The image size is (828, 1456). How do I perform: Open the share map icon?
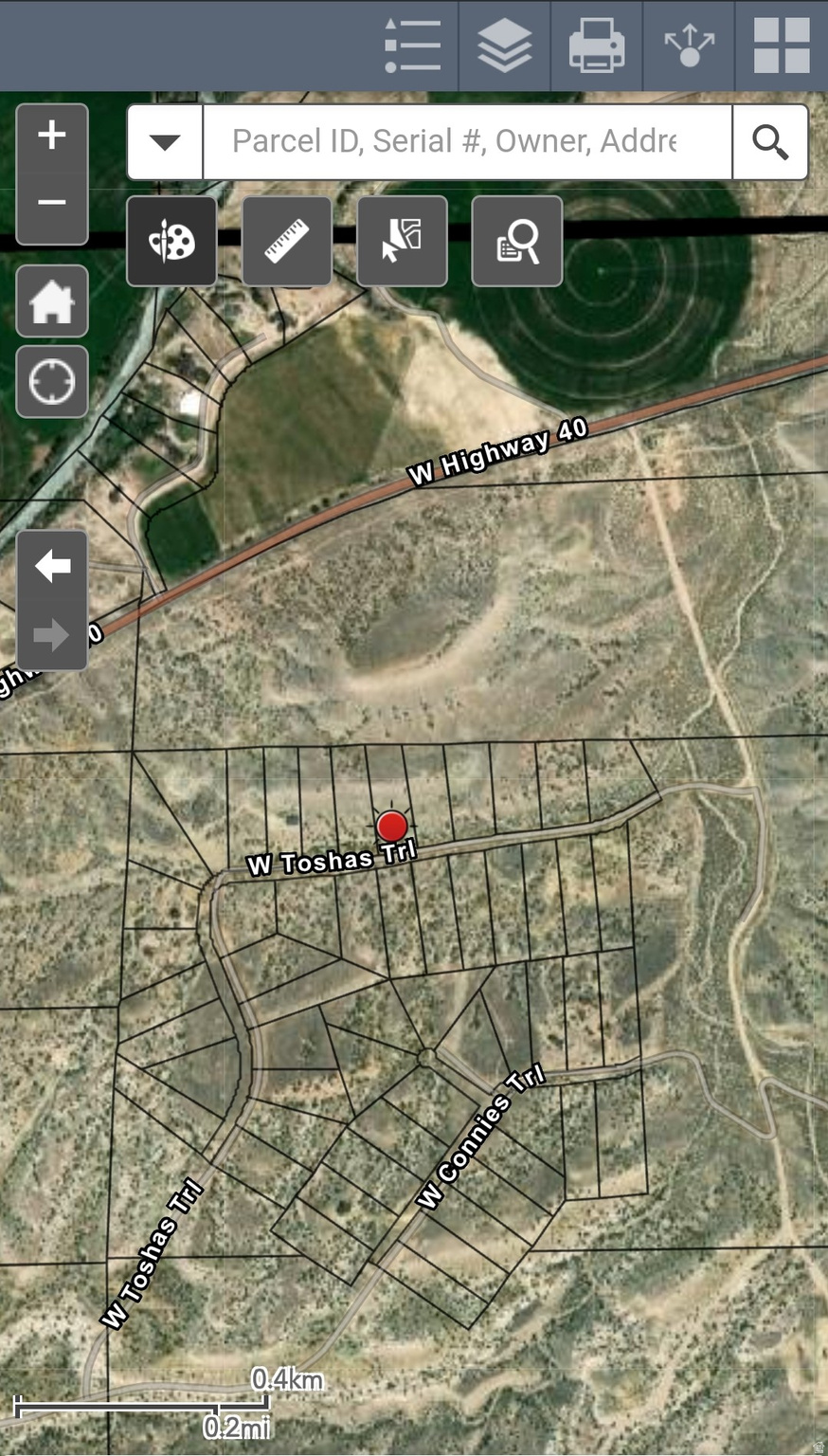689,45
